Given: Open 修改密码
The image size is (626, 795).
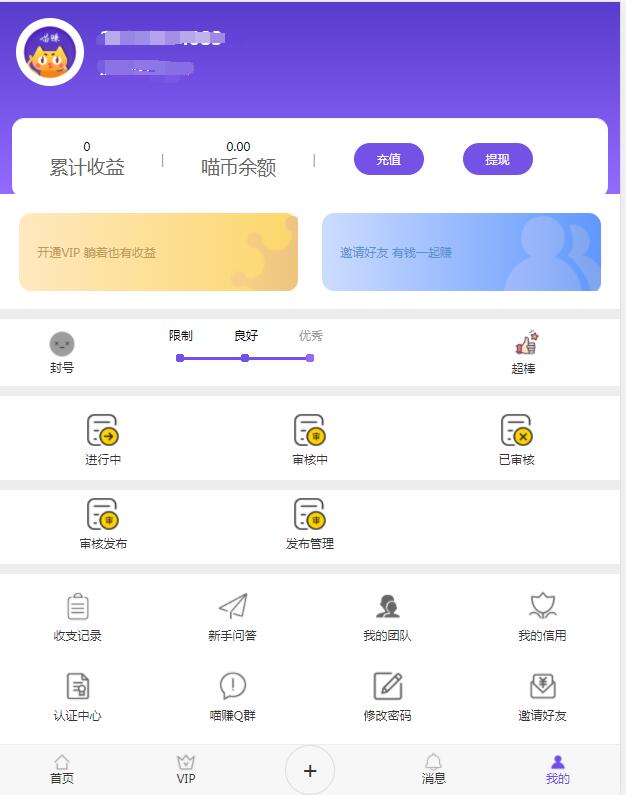Looking at the screenshot, I should coord(387,696).
